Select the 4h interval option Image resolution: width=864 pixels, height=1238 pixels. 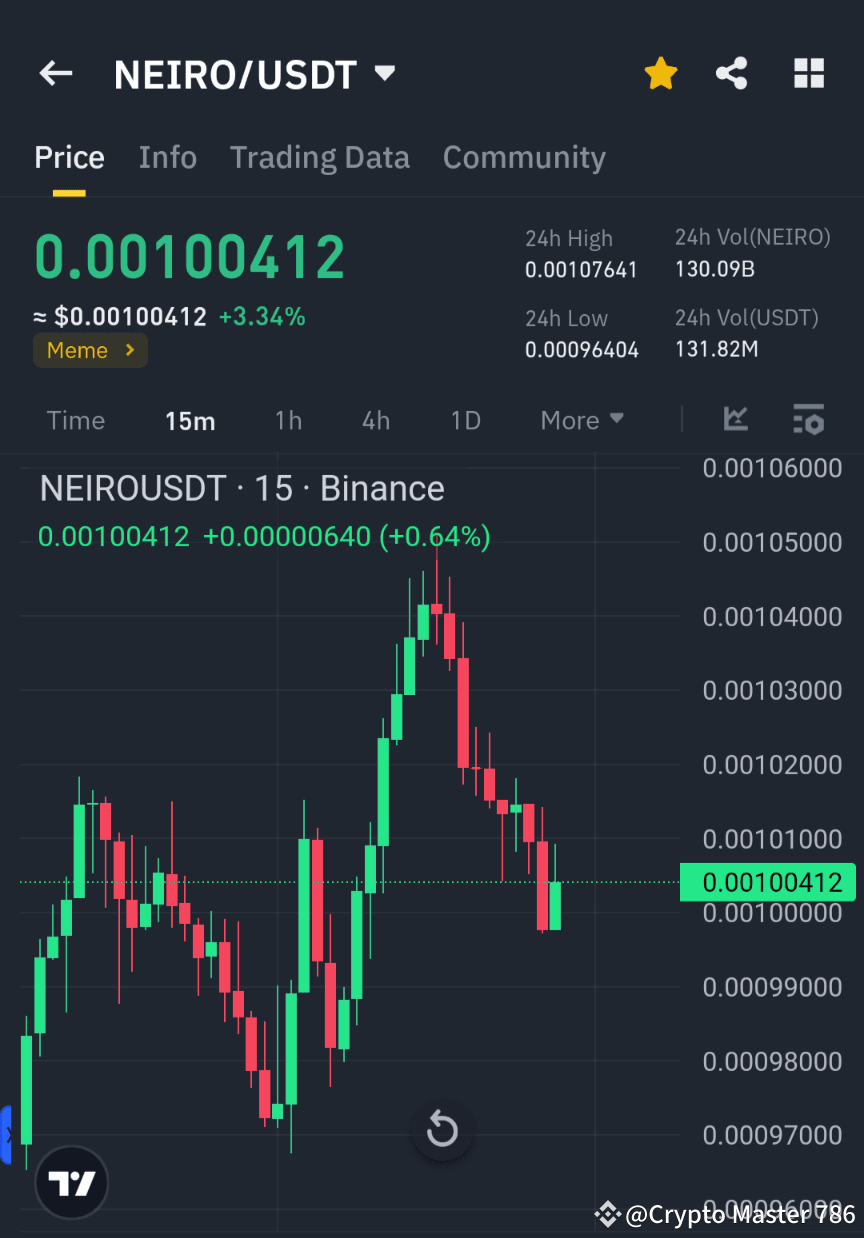375,420
